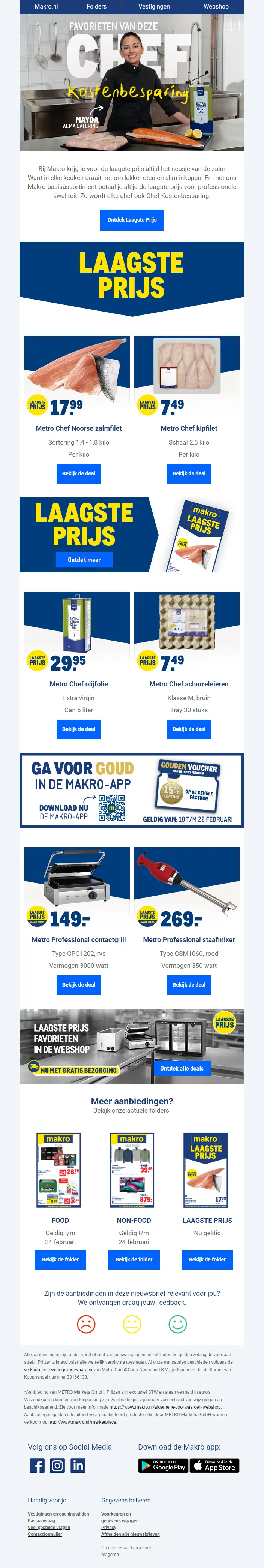The width and height of the screenshot is (264, 1568).
Task: View the deal for Metro Chef Noorse zalmfilet
Action: pos(78,473)
